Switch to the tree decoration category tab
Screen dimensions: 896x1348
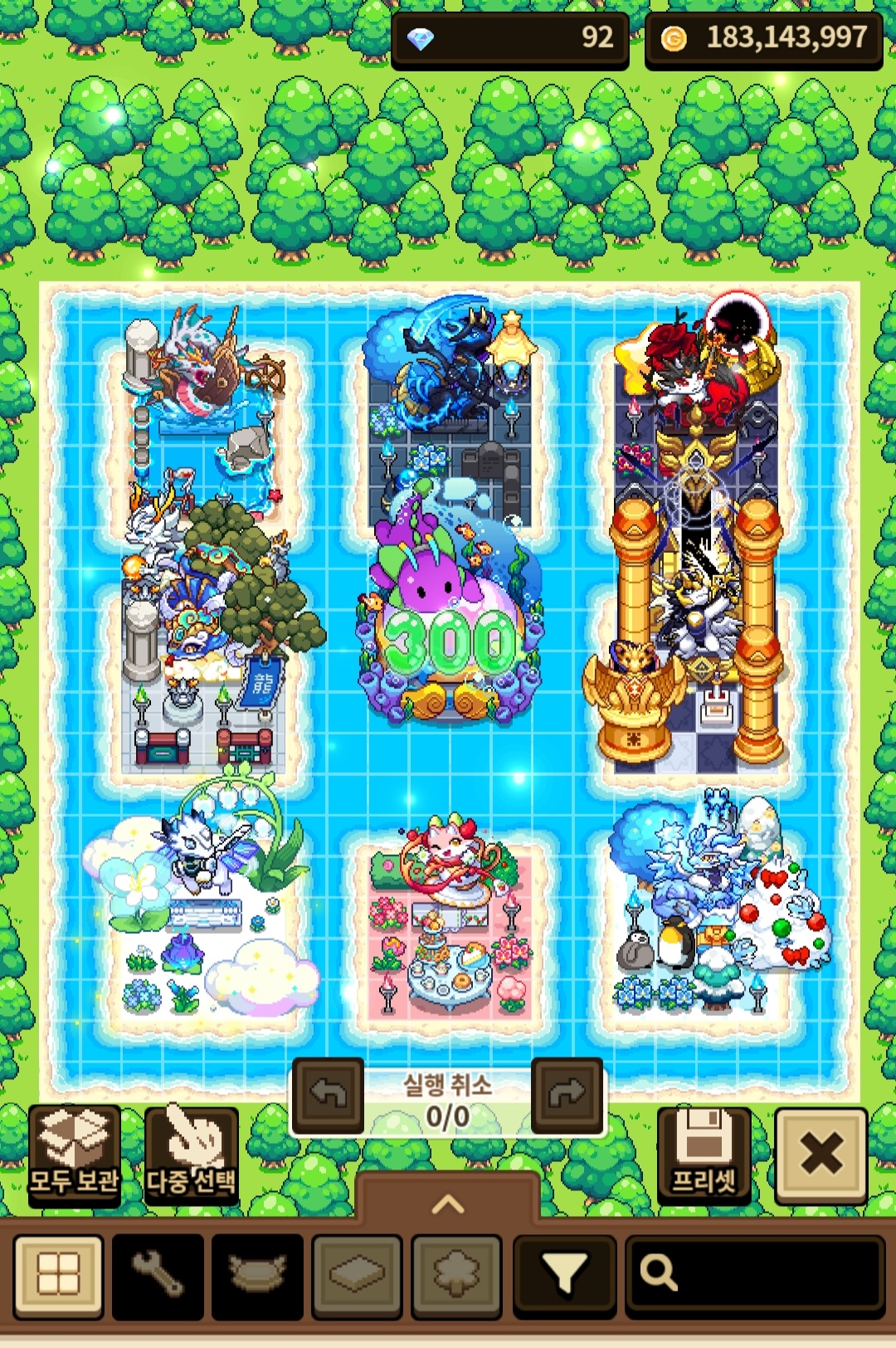pyautogui.click(x=456, y=1276)
